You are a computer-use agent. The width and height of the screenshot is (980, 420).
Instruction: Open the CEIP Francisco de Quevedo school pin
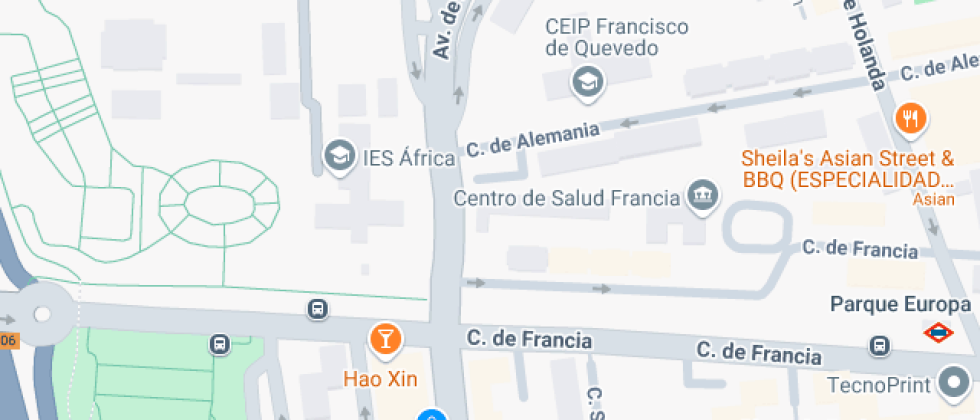[x=588, y=83]
